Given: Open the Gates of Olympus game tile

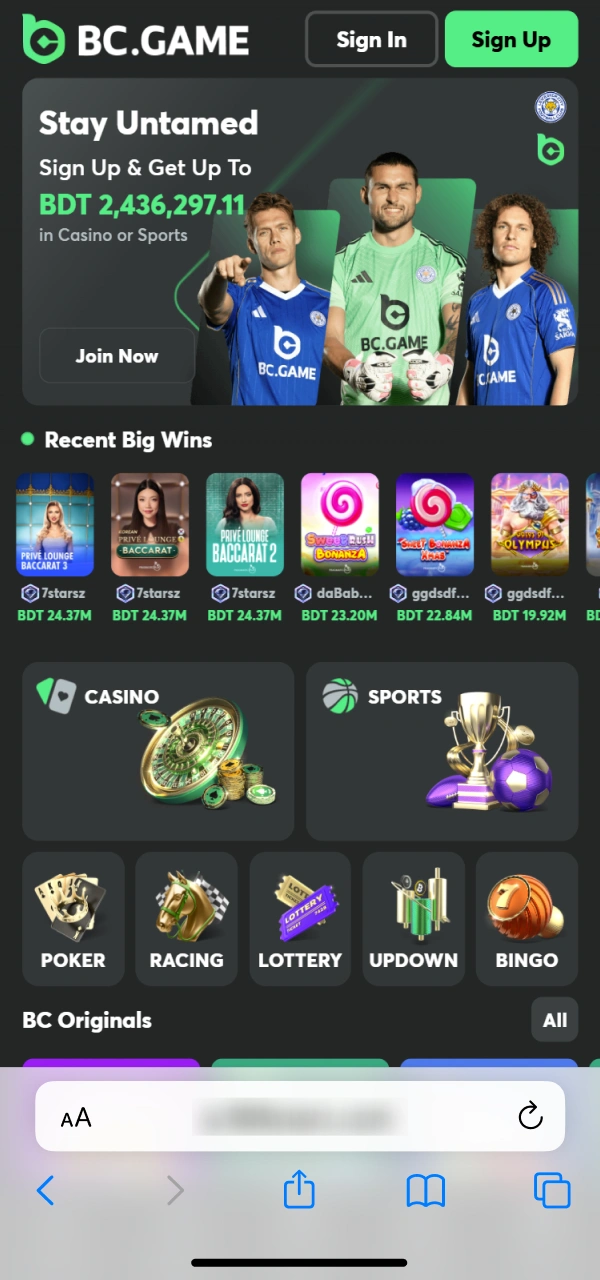Looking at the screenshot, I should [x=530, y=525].
